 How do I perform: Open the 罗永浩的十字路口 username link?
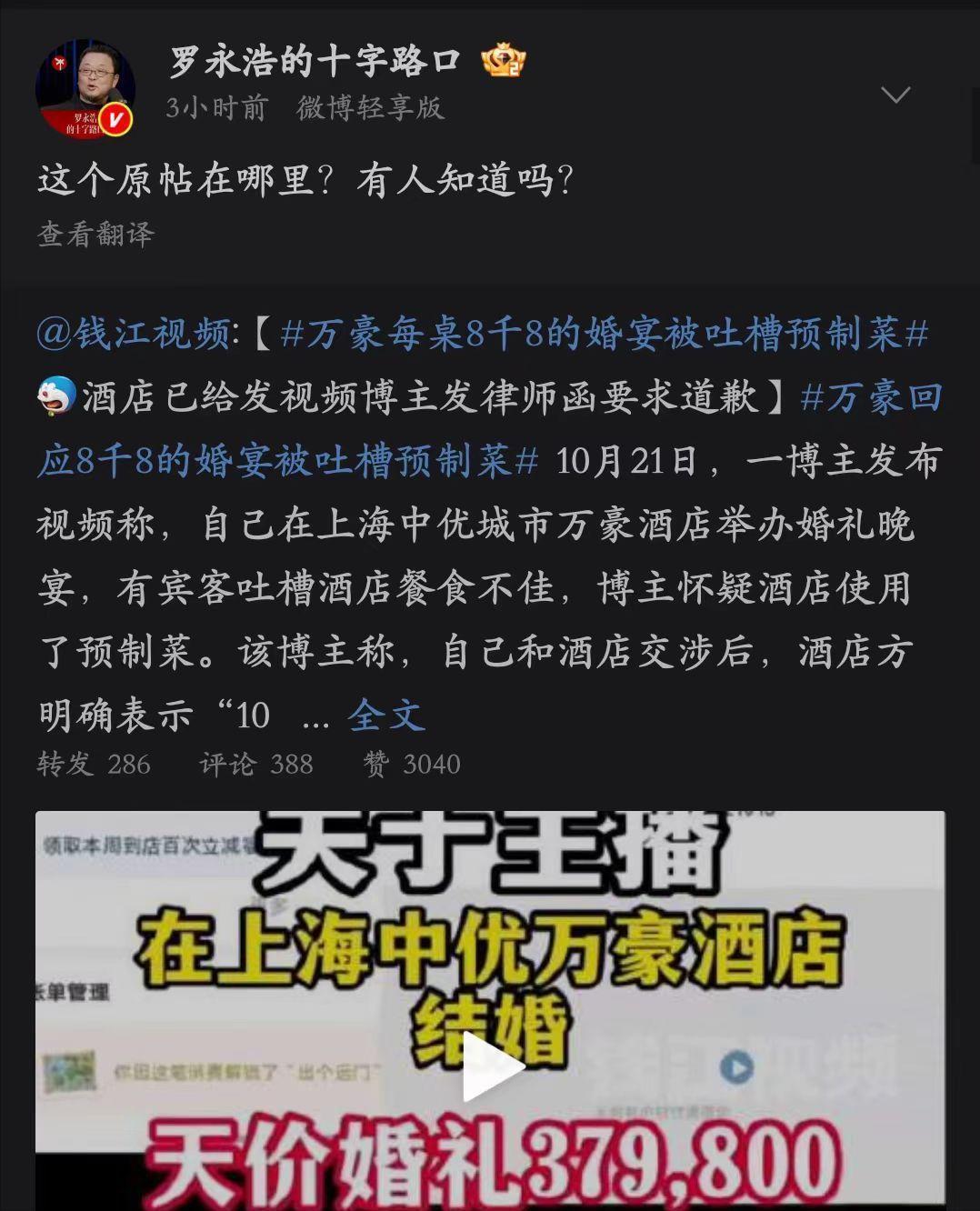[x=315, y=62]
